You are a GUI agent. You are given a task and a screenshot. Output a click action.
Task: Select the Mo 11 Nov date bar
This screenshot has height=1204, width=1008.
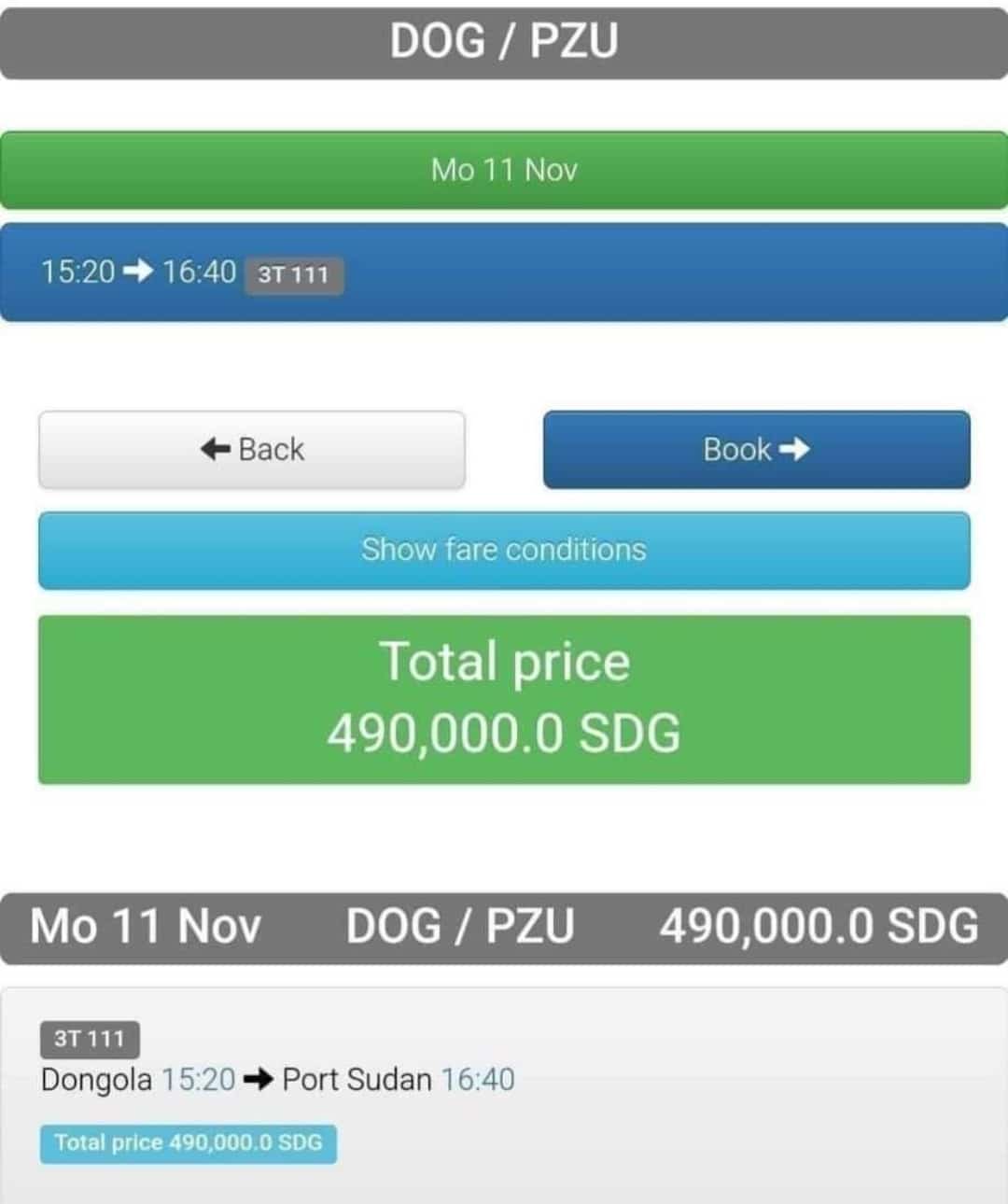click(504, 170)
